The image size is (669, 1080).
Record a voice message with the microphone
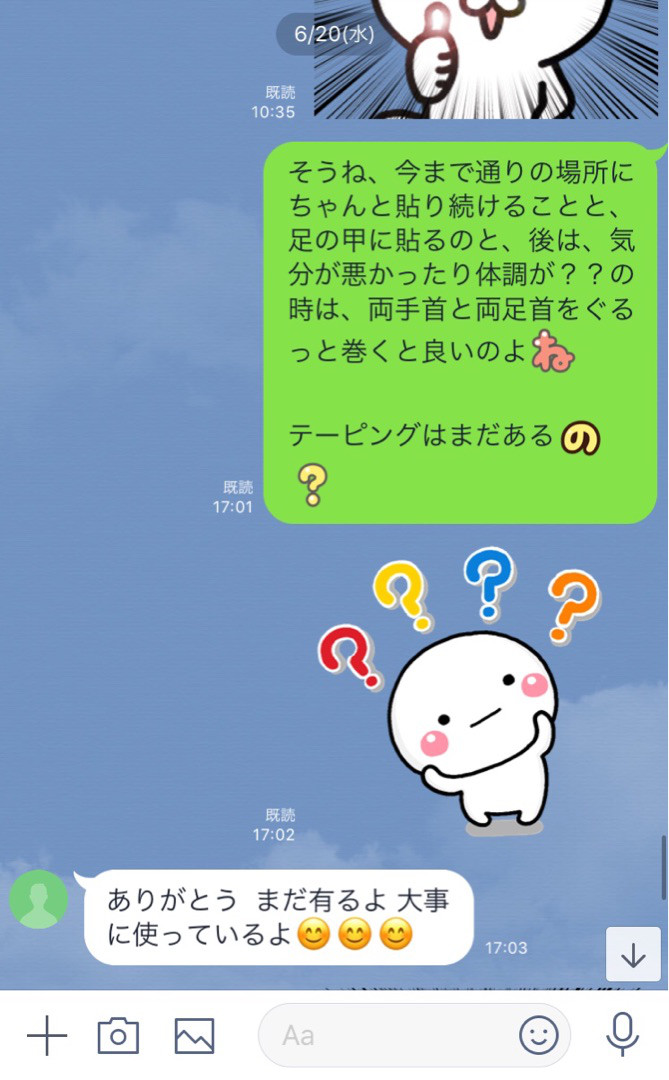pos(623,1035)
